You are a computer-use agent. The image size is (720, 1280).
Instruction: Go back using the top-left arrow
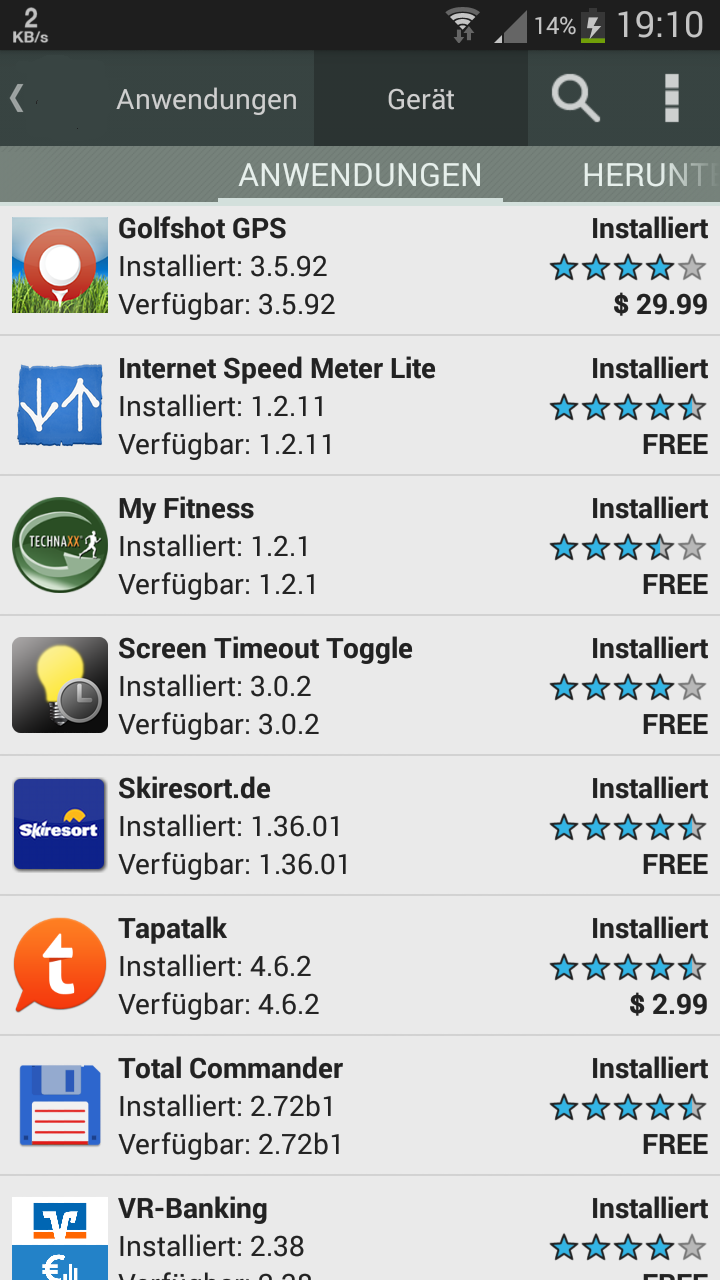[x=16, y=98]
